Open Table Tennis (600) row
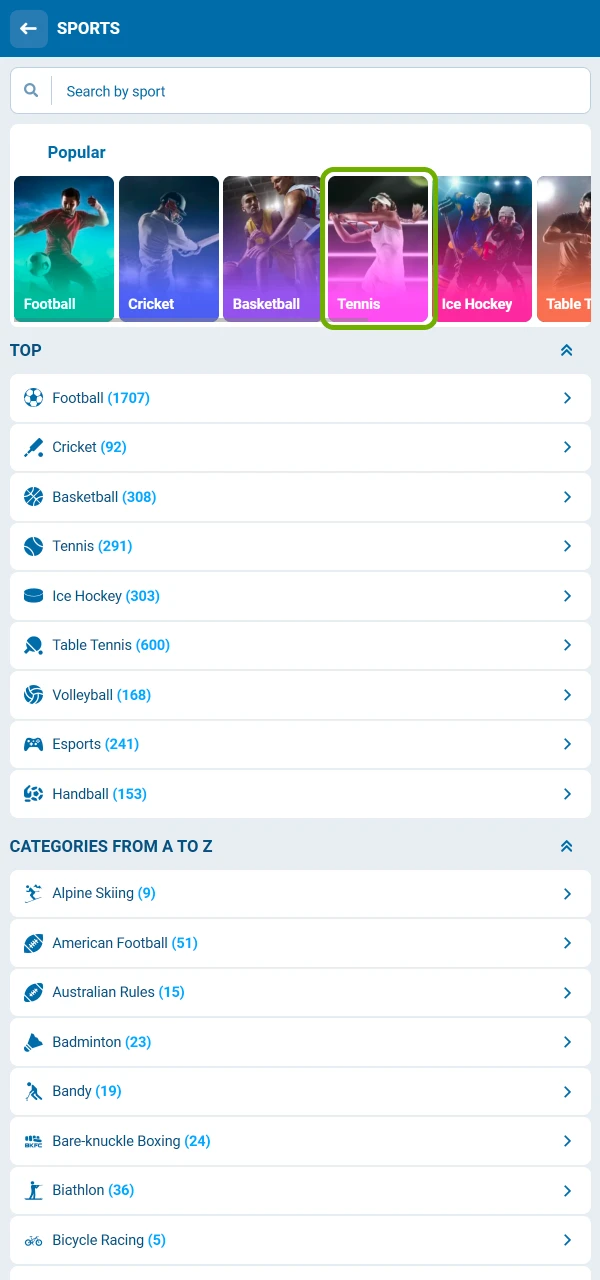Screen dimensions: 600x1280 point(300,645)
